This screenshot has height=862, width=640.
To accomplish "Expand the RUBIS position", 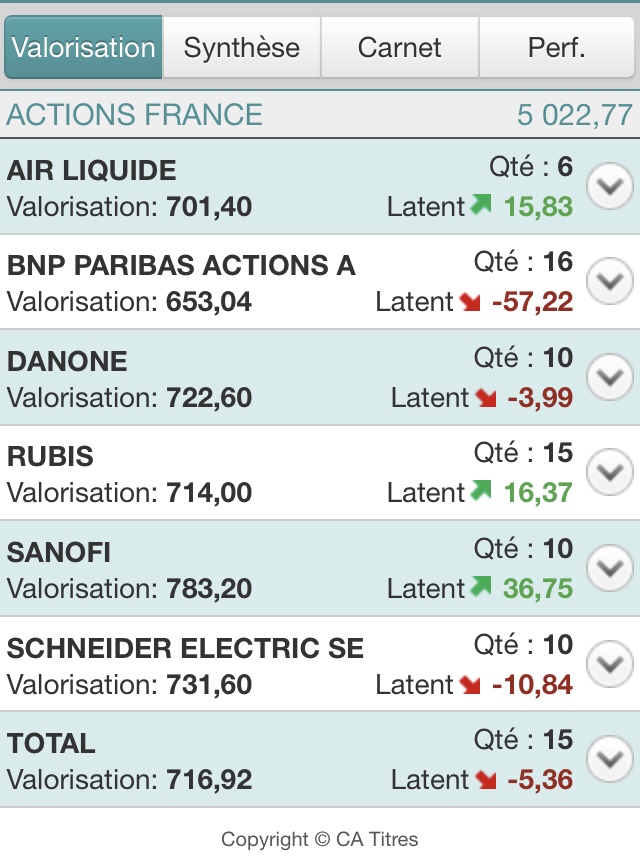I will click(x=609, y=473).
